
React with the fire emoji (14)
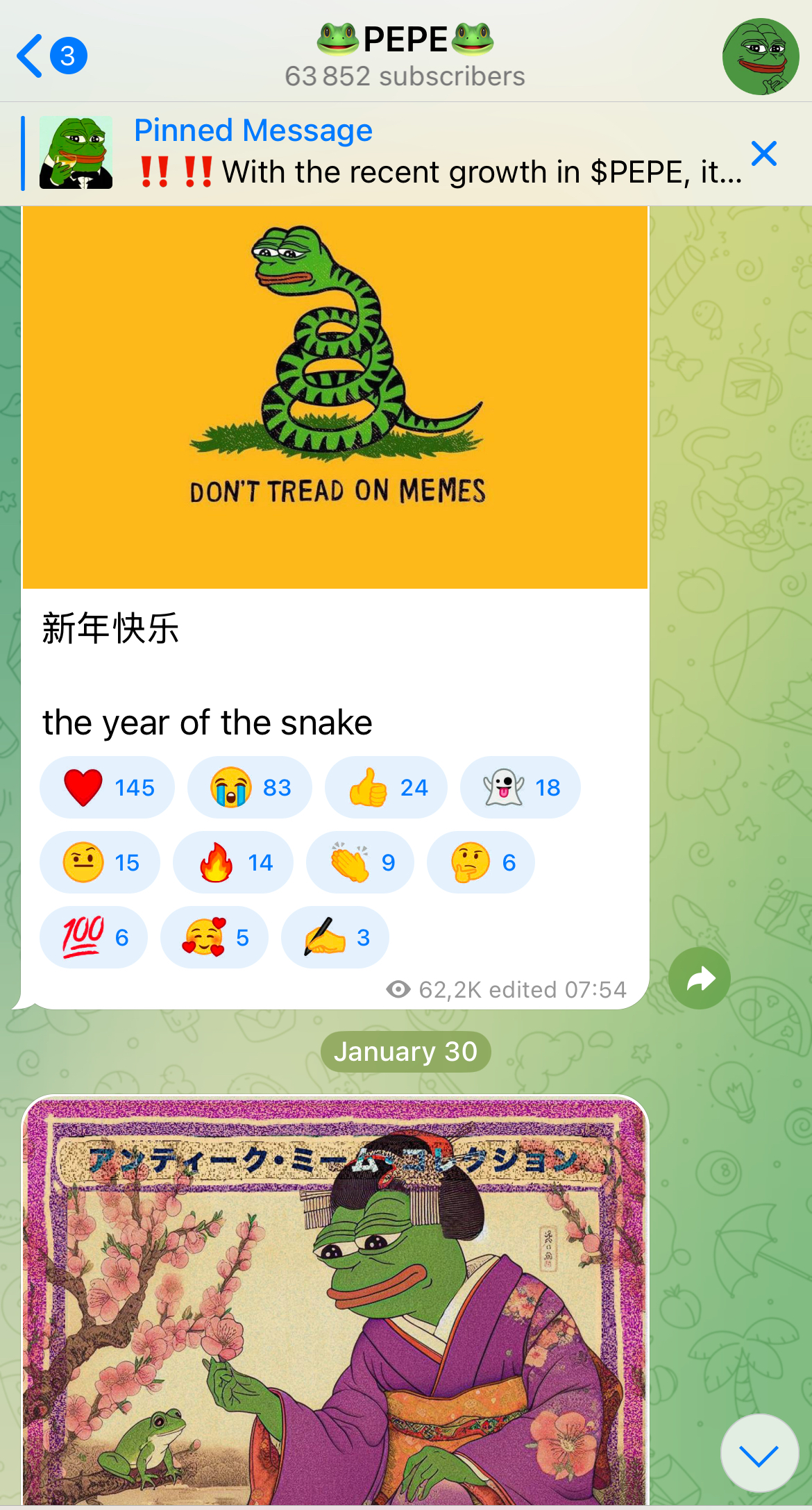(233, 862)
